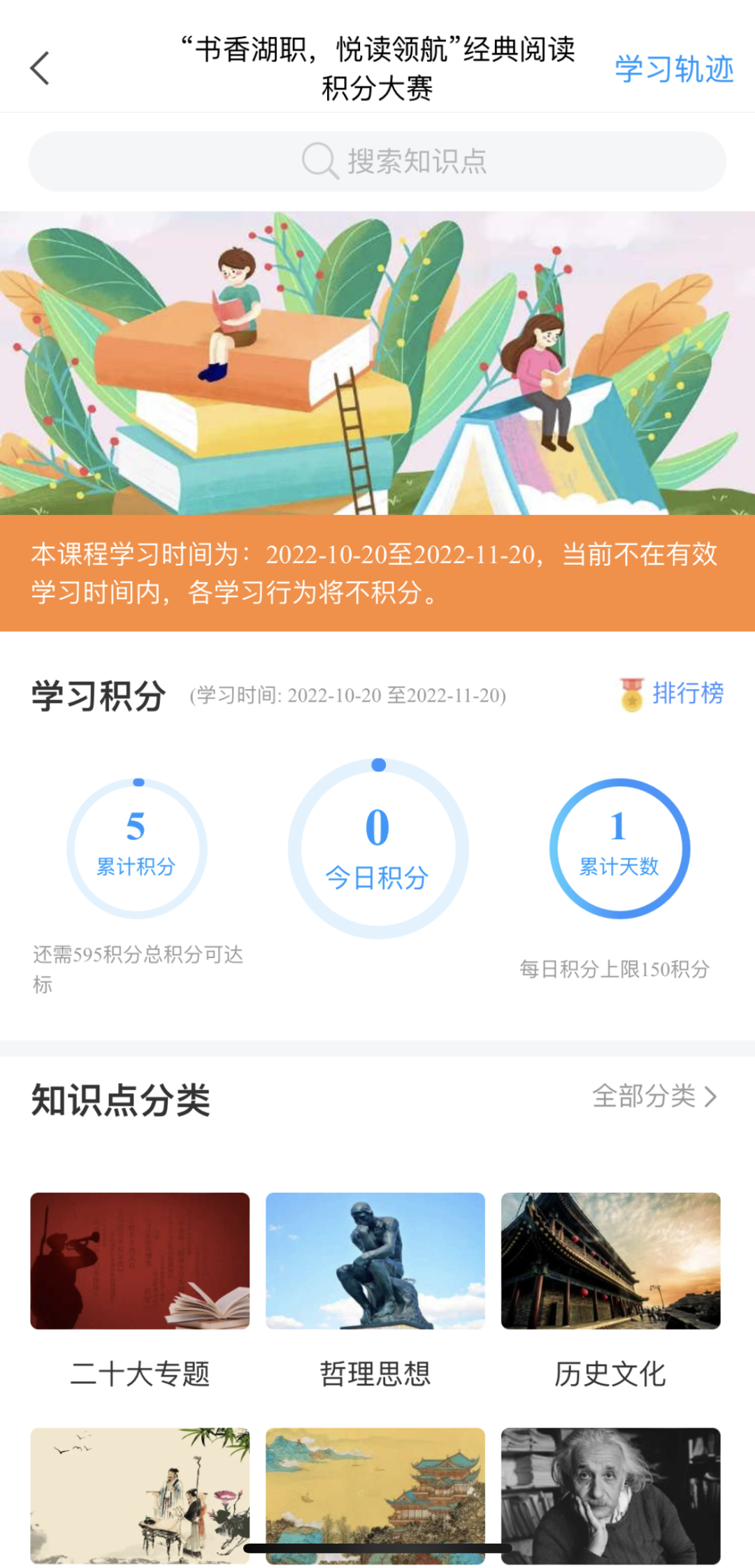Tap the back arrow icon

click(40, 68)
